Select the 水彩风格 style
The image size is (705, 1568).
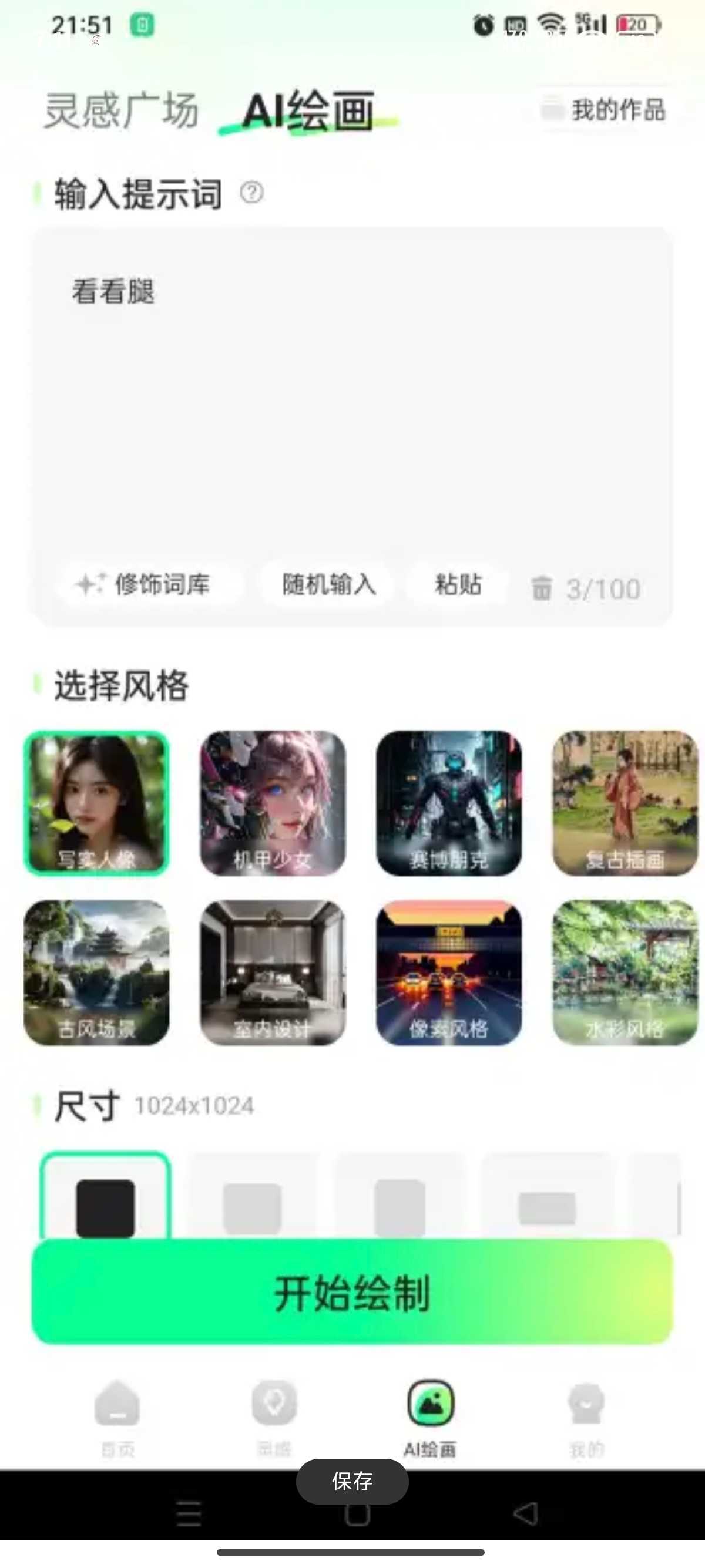tap(625, 972)
